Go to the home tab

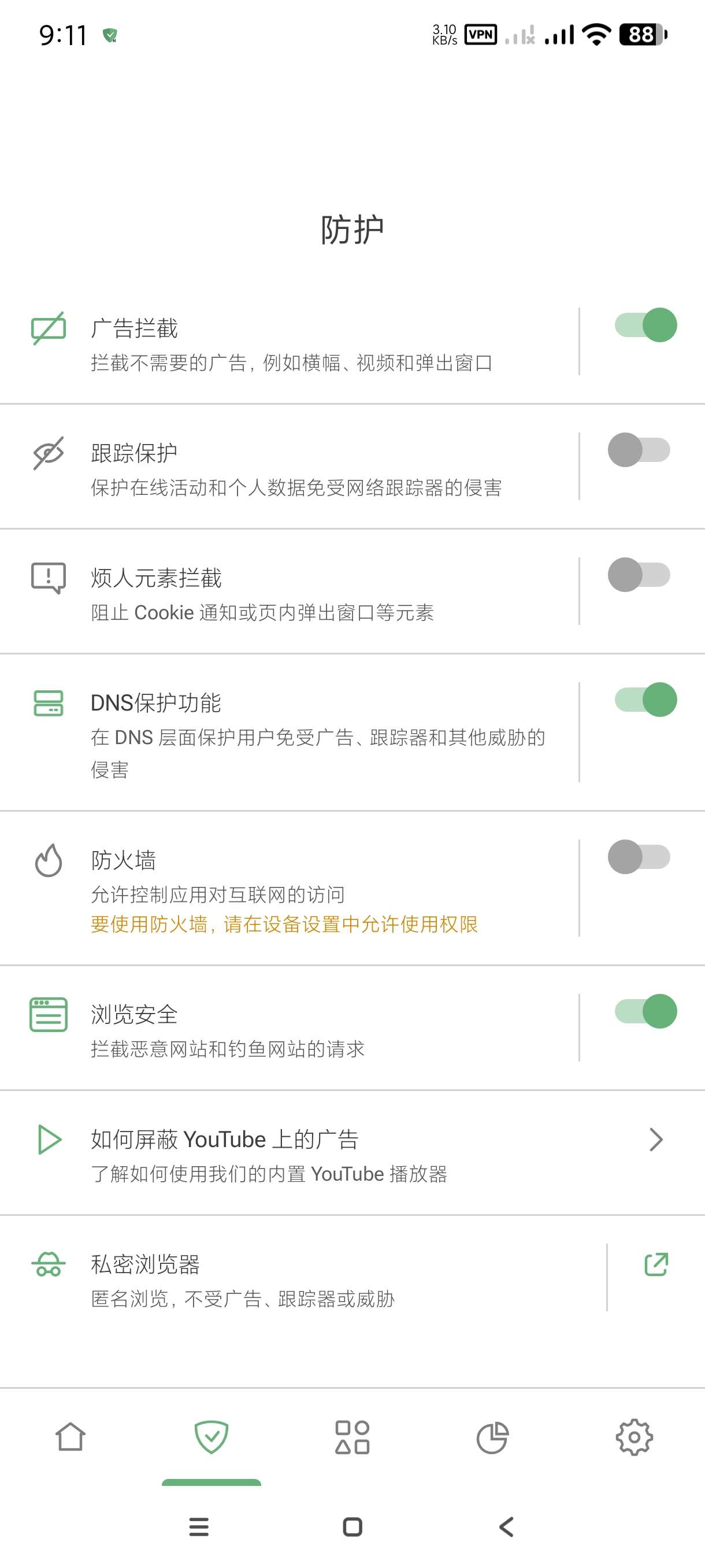tap(70, 1438)
